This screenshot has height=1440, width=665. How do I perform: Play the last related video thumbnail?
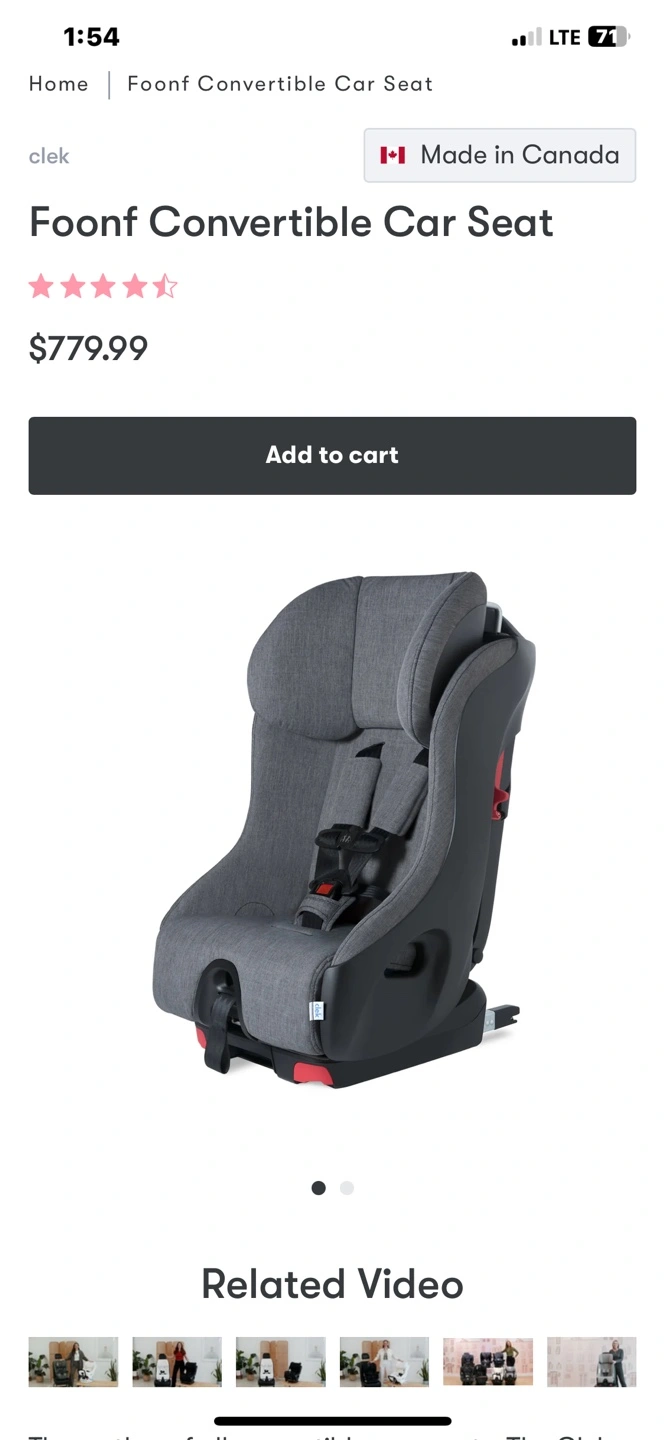[591, 1362]
